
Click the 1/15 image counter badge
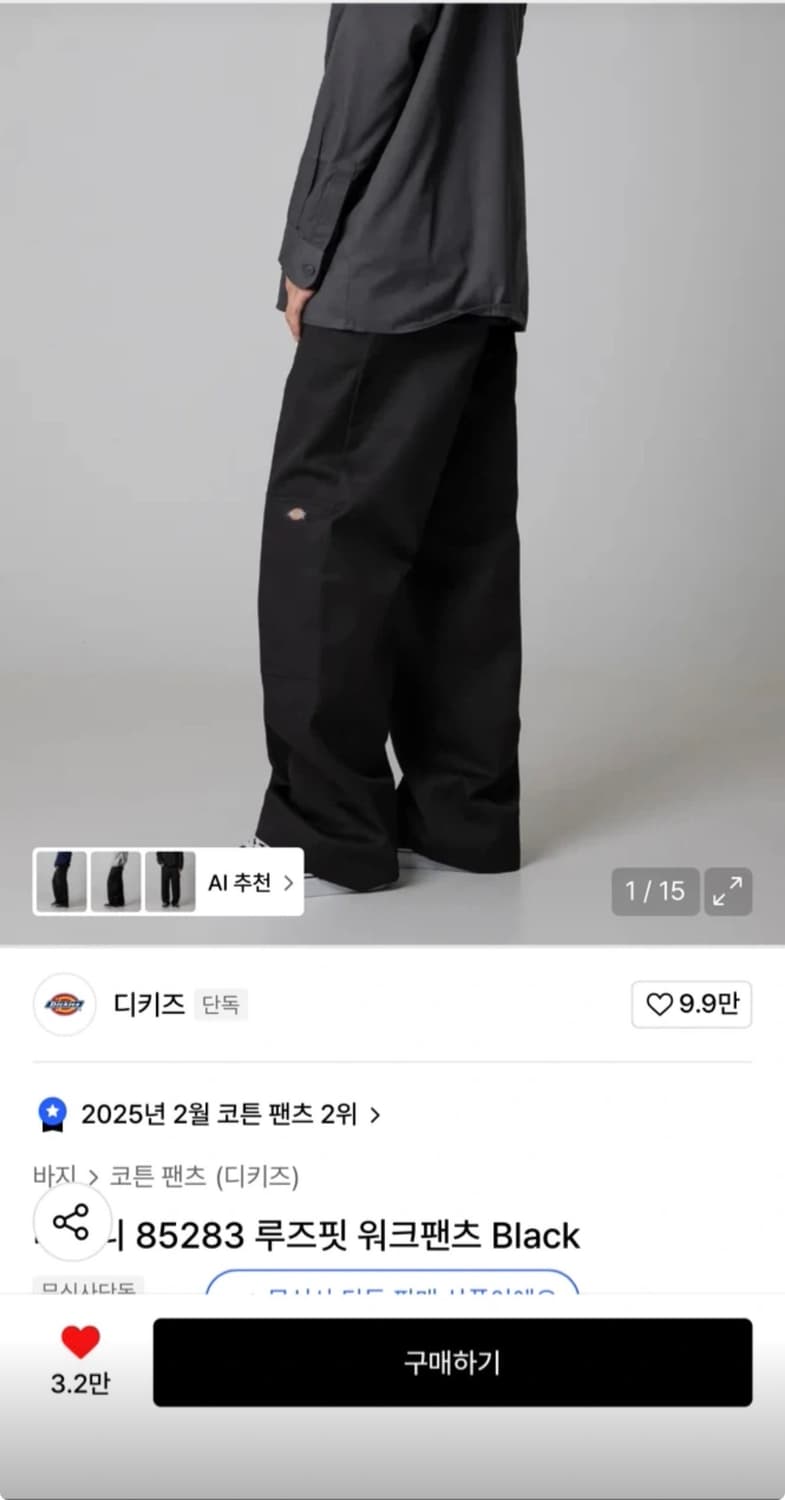tap(655, 891)
